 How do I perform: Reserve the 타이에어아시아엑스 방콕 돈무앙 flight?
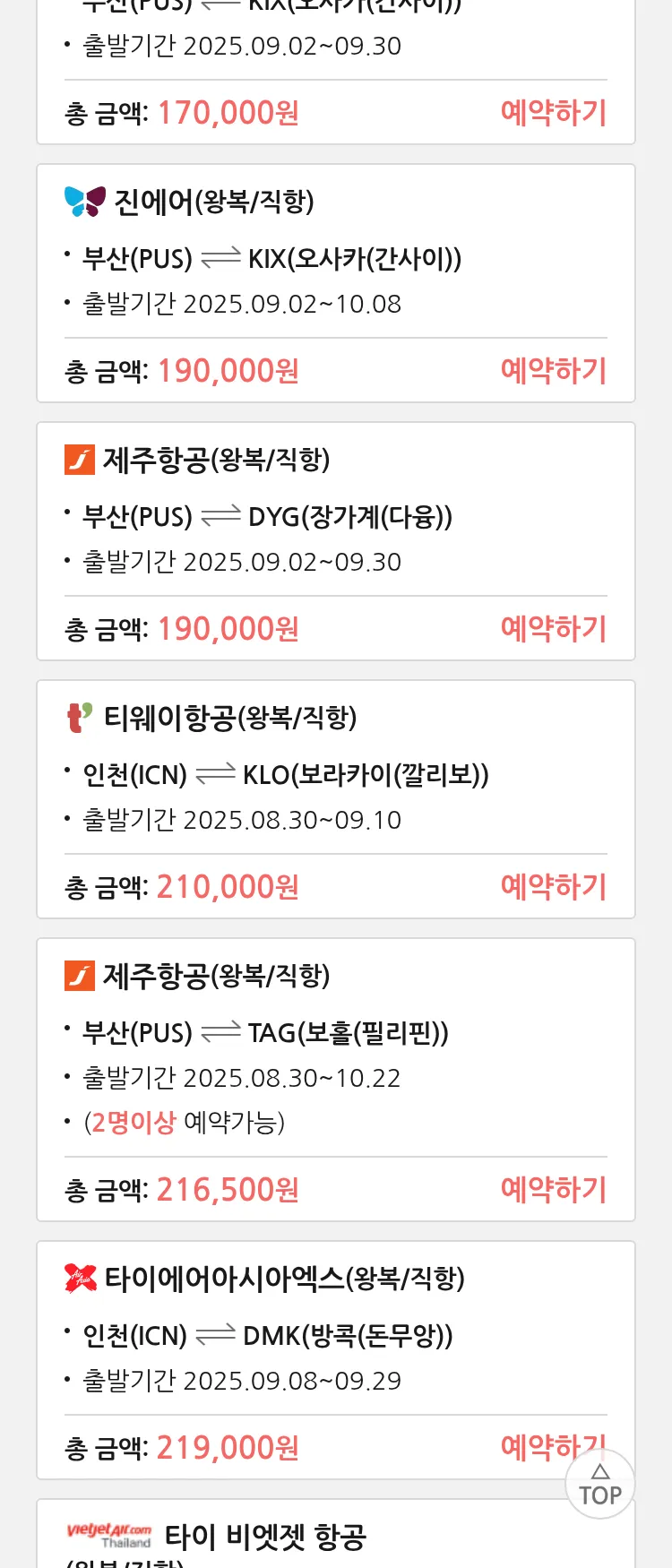[x=538, y=1446]
